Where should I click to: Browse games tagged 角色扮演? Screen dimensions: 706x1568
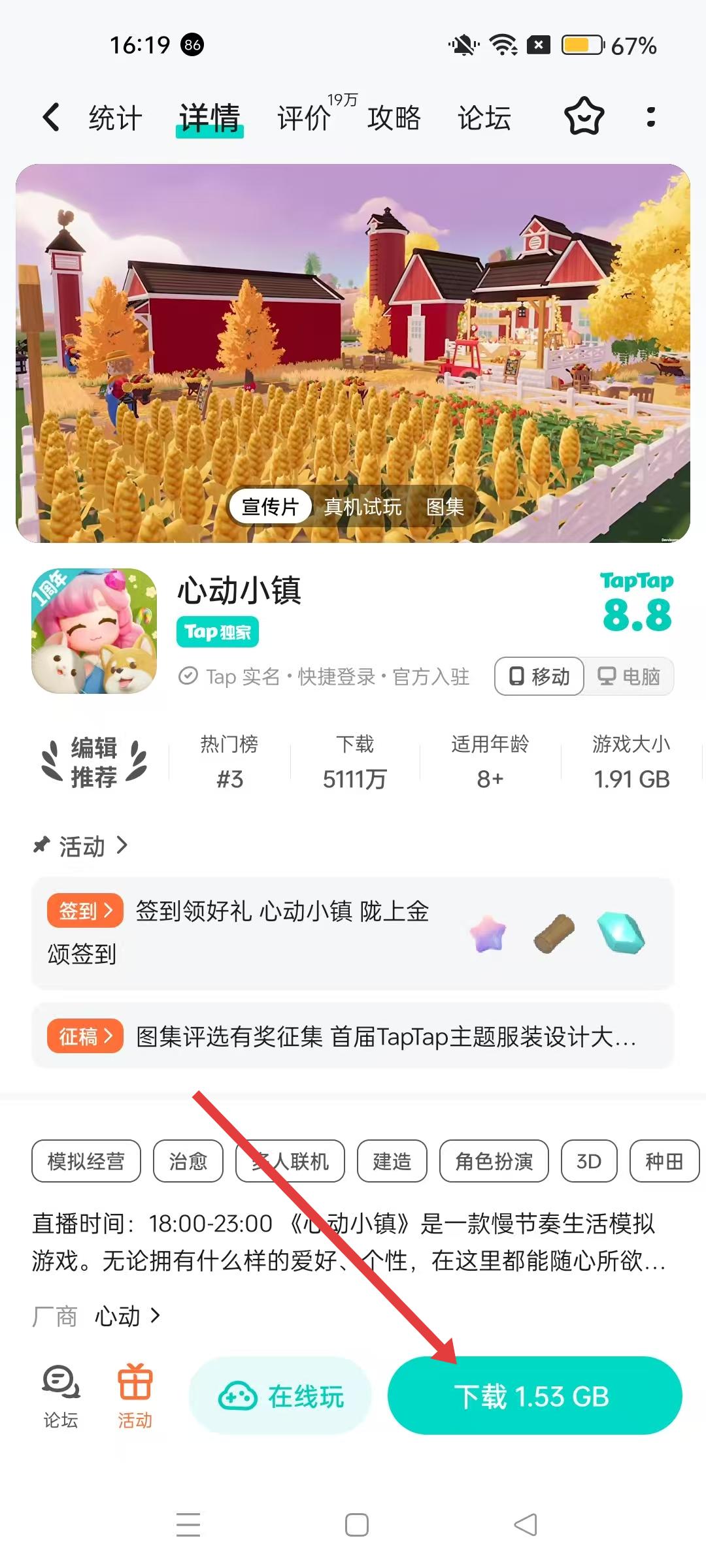coord(494,1161)
